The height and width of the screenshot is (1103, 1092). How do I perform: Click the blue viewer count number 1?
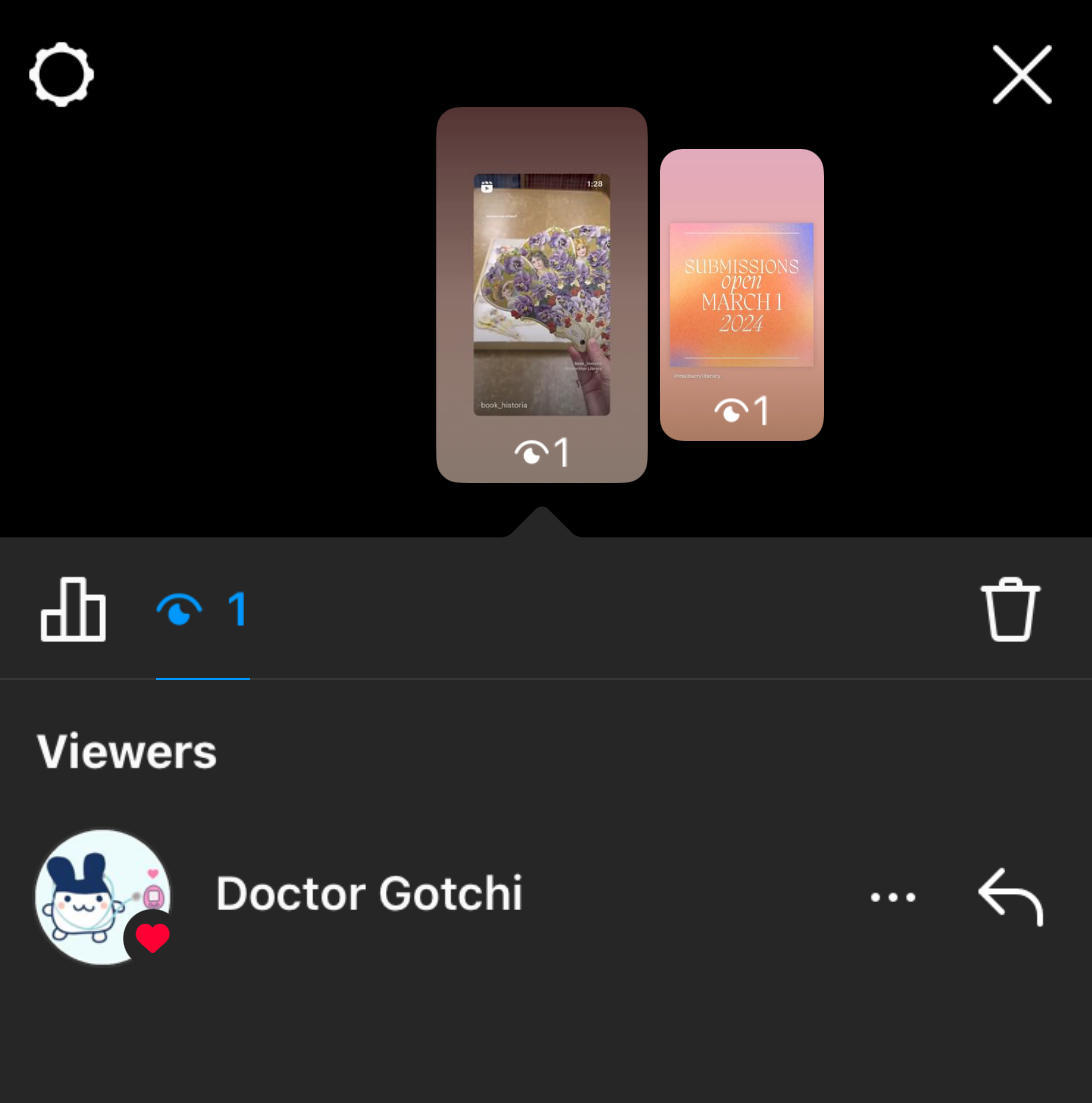238,608
